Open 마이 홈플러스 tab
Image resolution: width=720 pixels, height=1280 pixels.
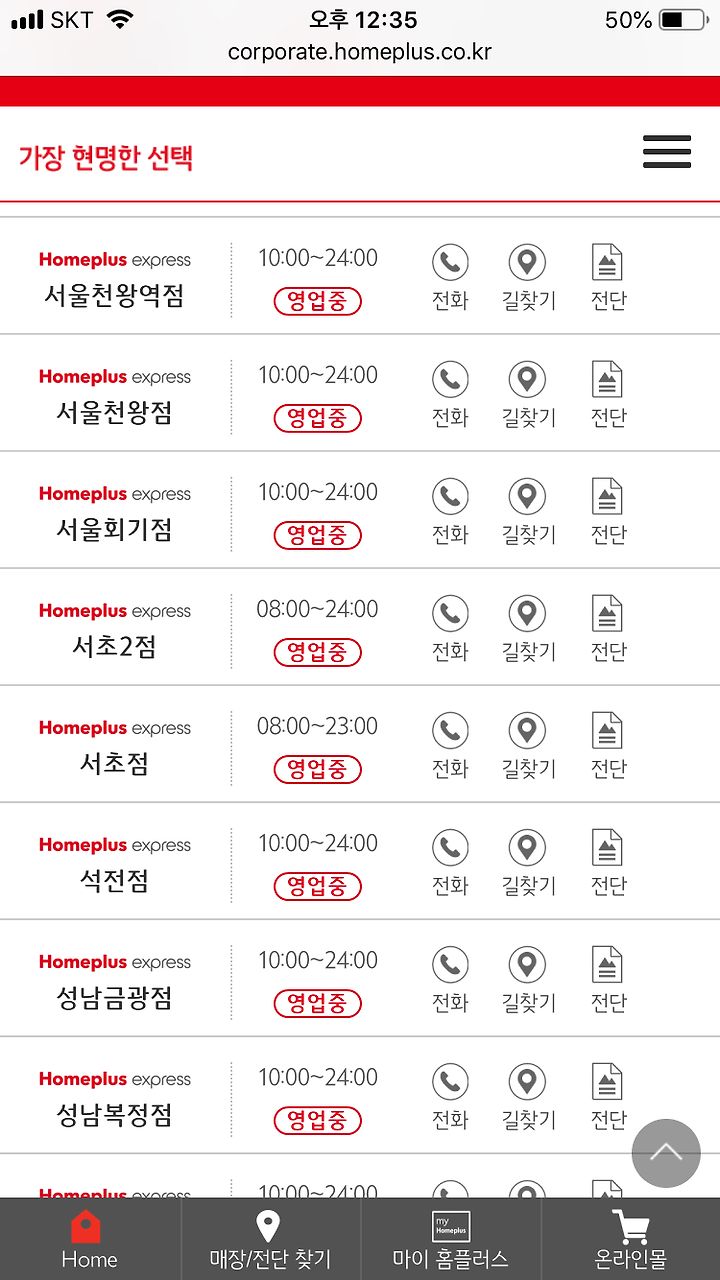coord(450,1239)
